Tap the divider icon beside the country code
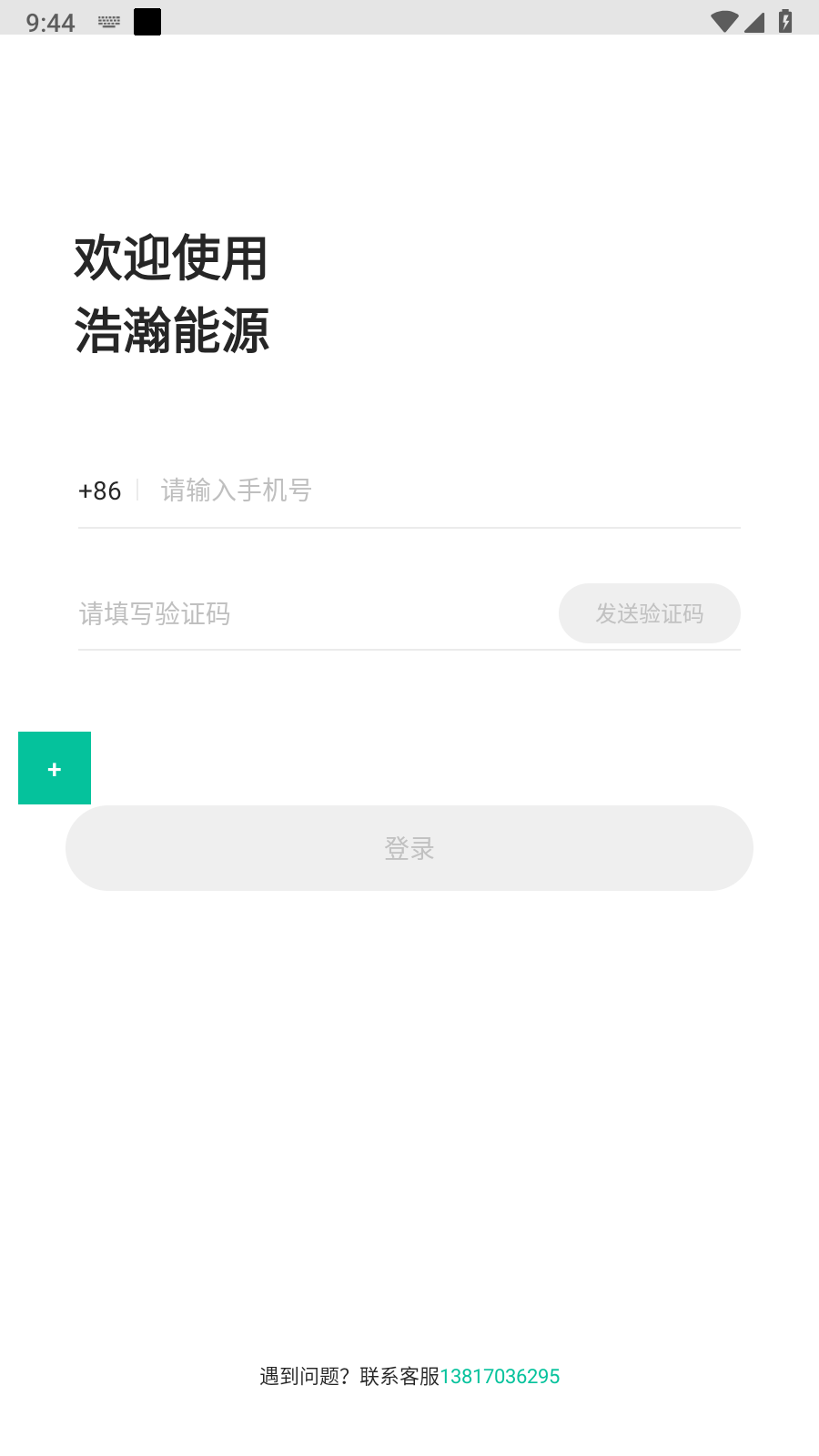Image resolution: width=819 pixels, height=1456 pixels. (x=138, y=490)
